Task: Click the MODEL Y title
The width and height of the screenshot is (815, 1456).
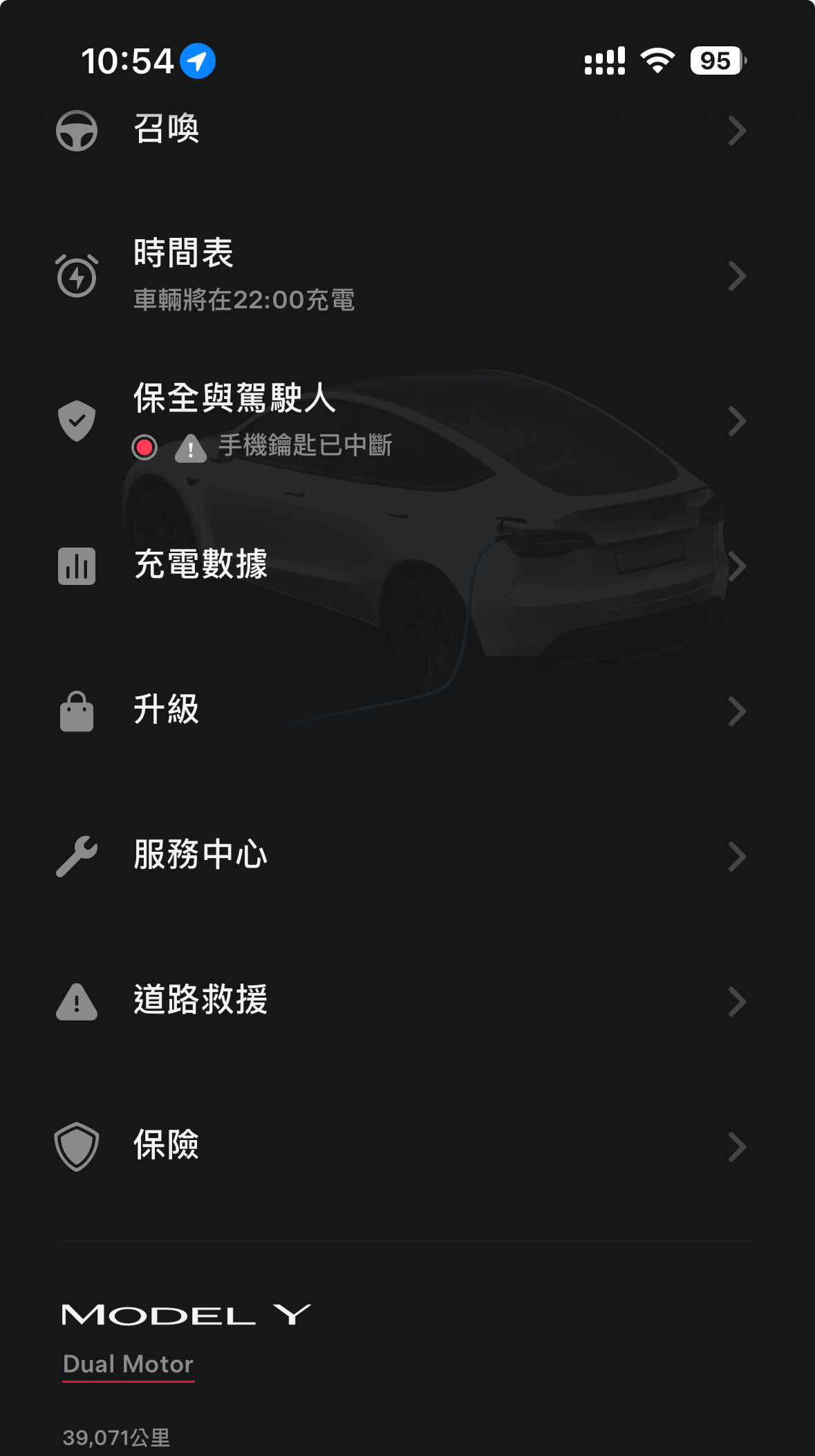Action: tap(187, 1312)
